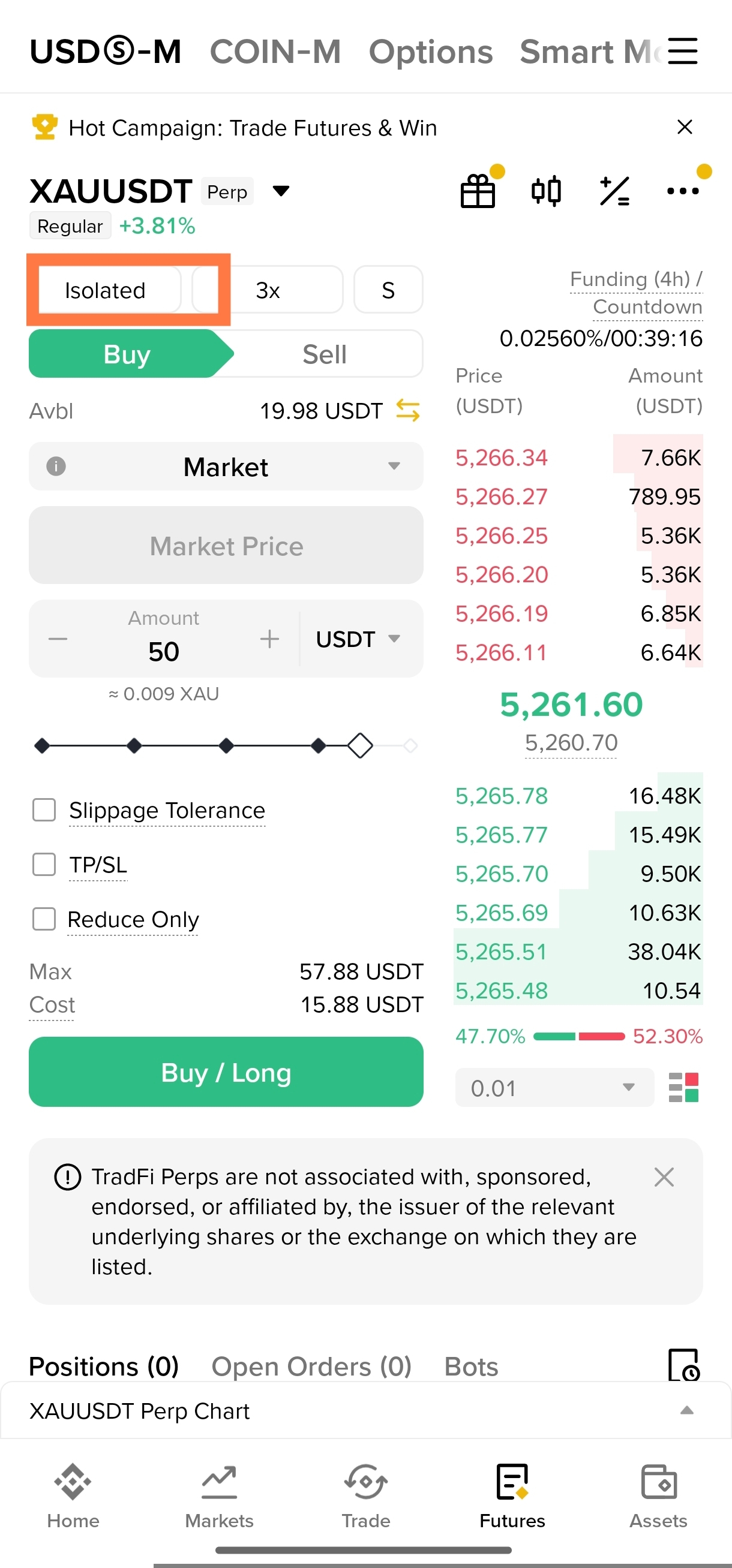This screenshot has width=732, height=1568.
Task: Change the Isolated margin mode
Action: pos(105,290)
